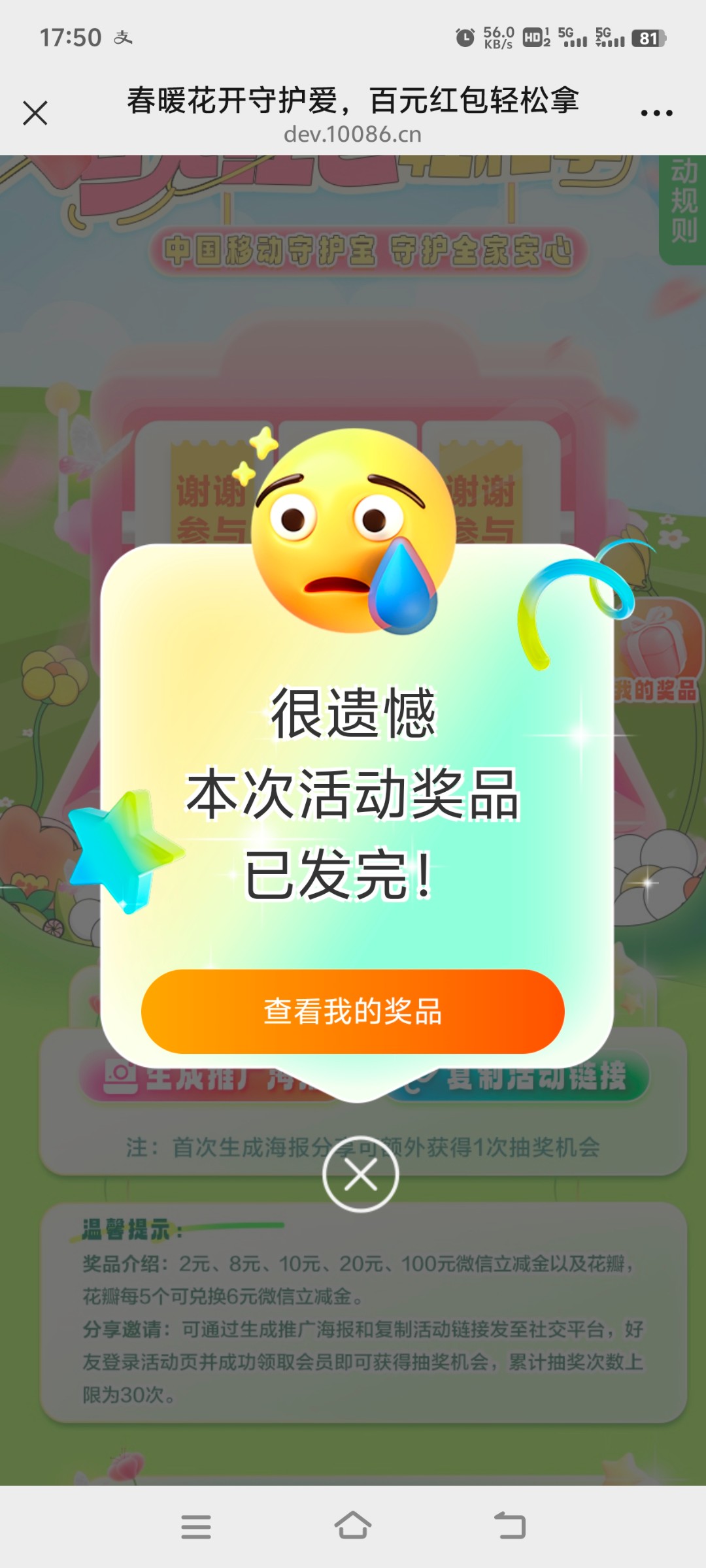This screenshot has height=1568, width=706.
Task: Open the recent apps menu
Action: pos(196,1526)
